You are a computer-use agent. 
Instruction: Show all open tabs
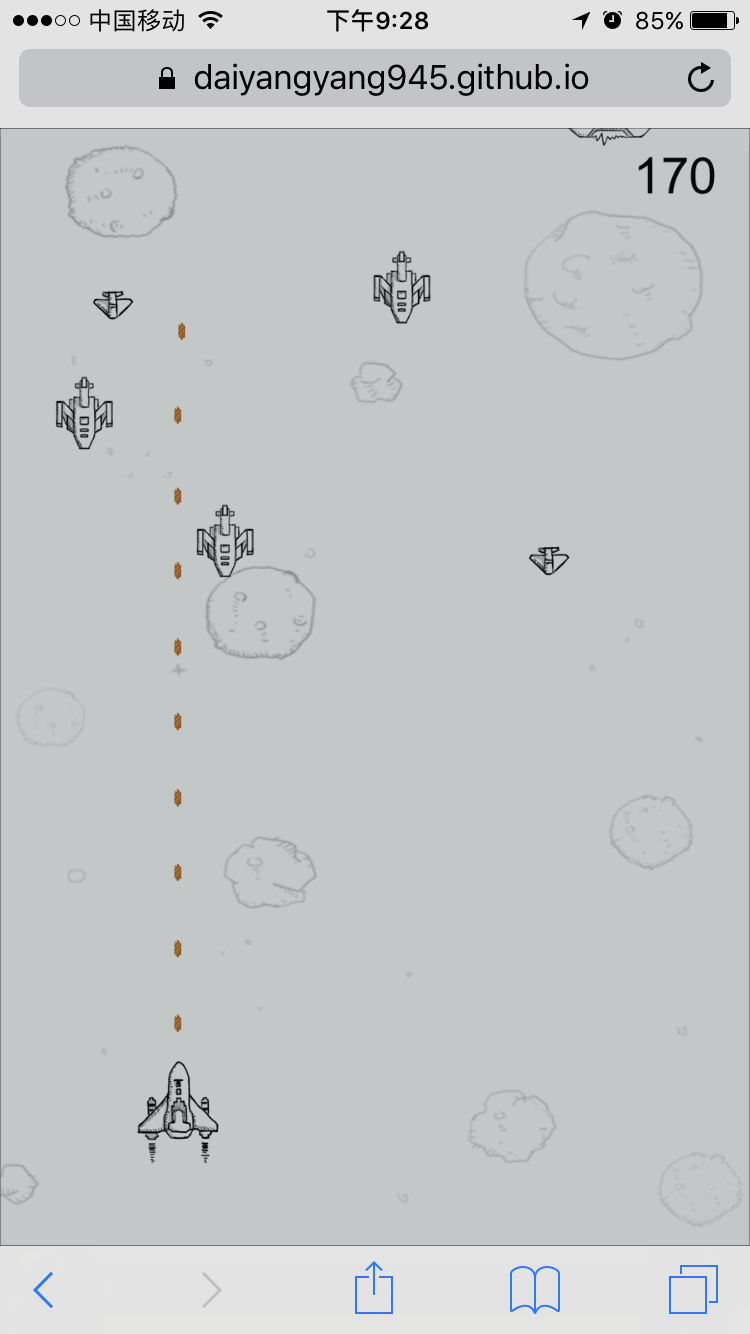pyautogui.click(x=693, y=1289)
